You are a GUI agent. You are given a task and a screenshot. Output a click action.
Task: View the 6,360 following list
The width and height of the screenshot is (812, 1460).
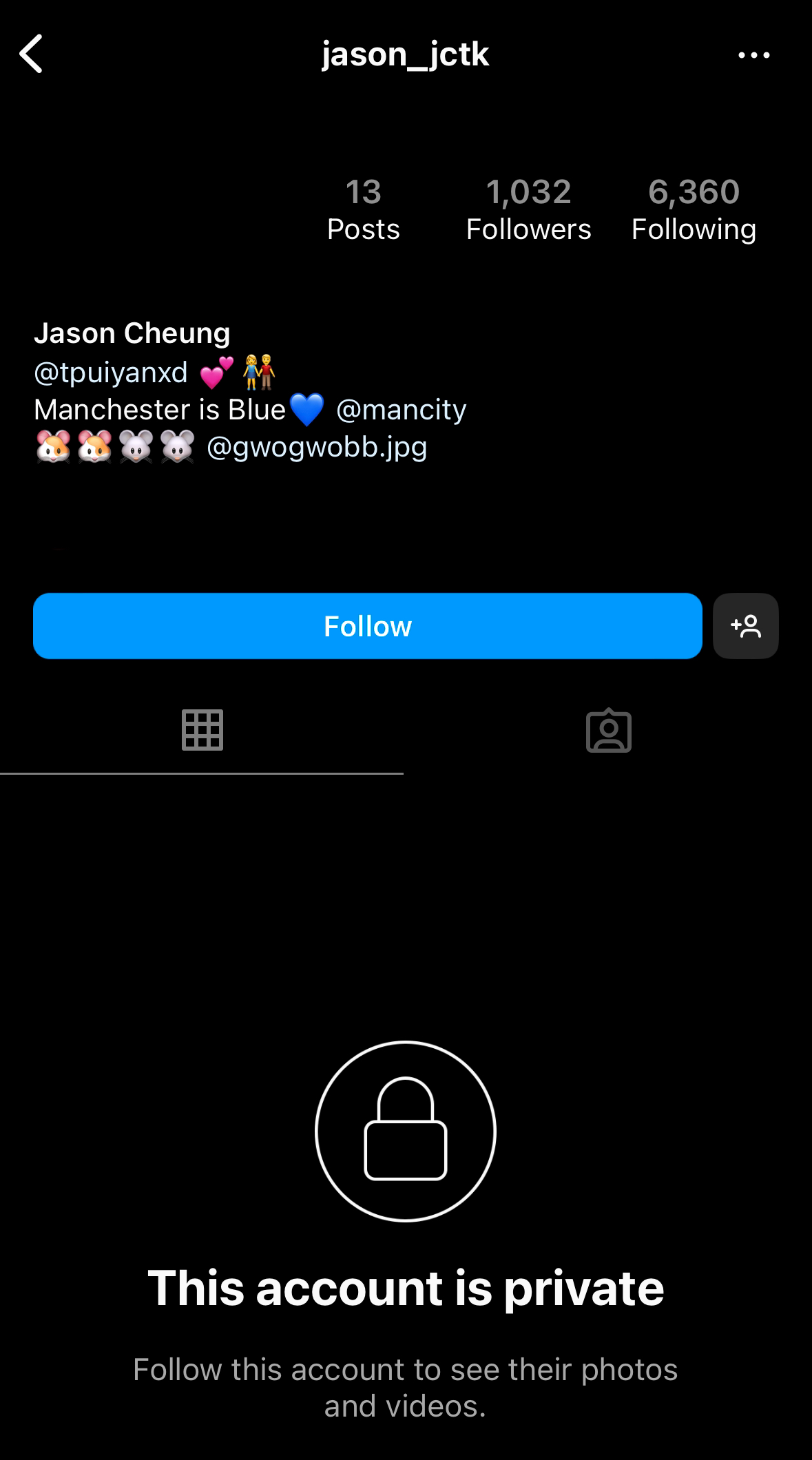click(x=694, y=209)
